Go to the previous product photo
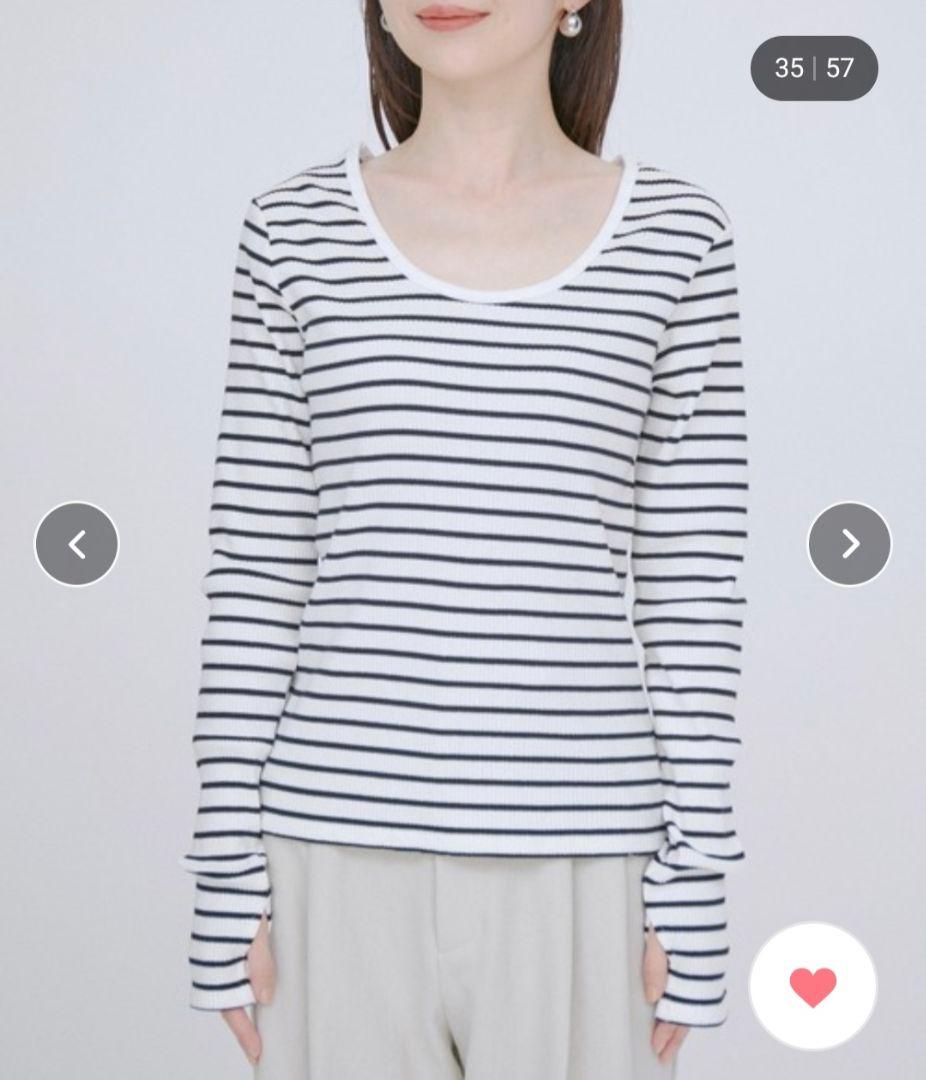The width and height of the screenshot is (926, 1080). 77,544
